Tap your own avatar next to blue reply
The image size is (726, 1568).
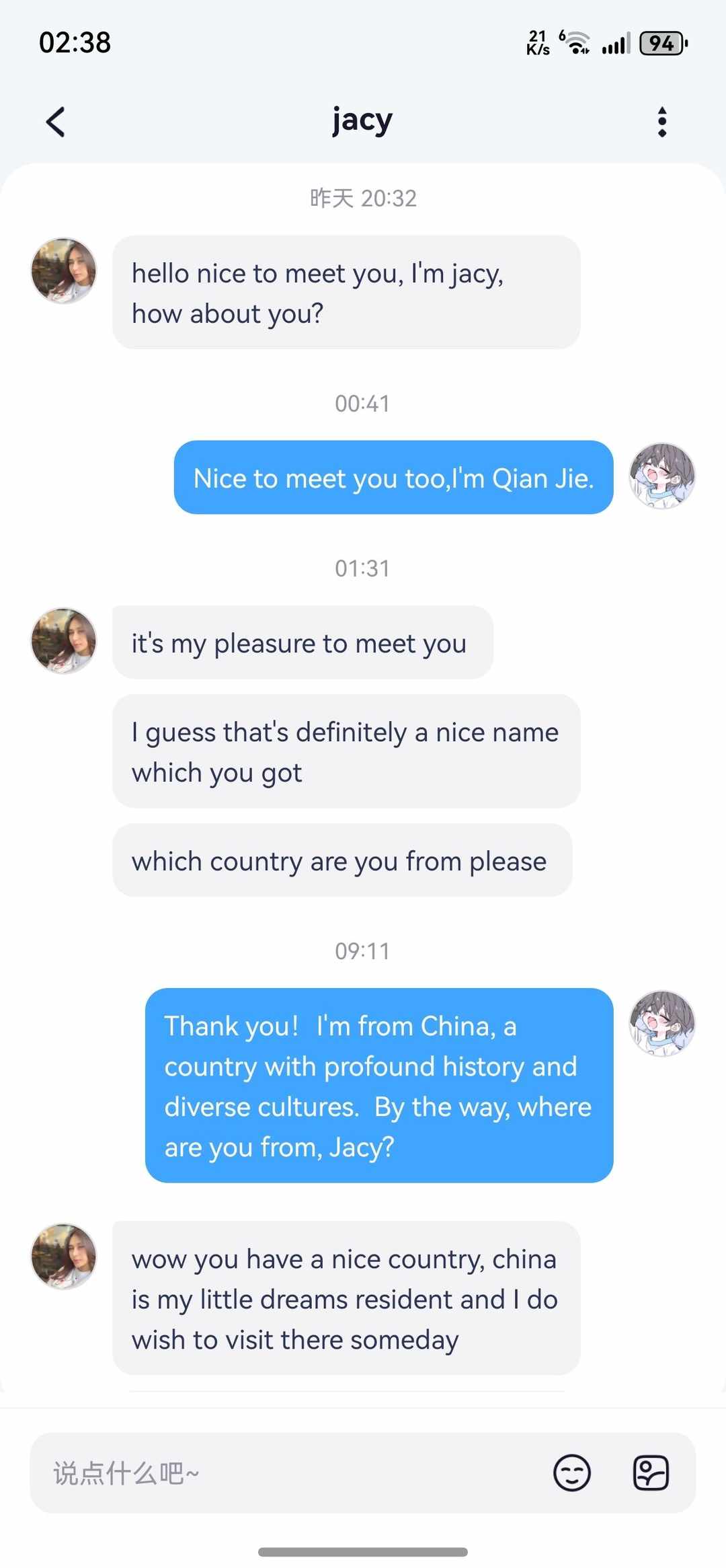(x=662, y=477)
